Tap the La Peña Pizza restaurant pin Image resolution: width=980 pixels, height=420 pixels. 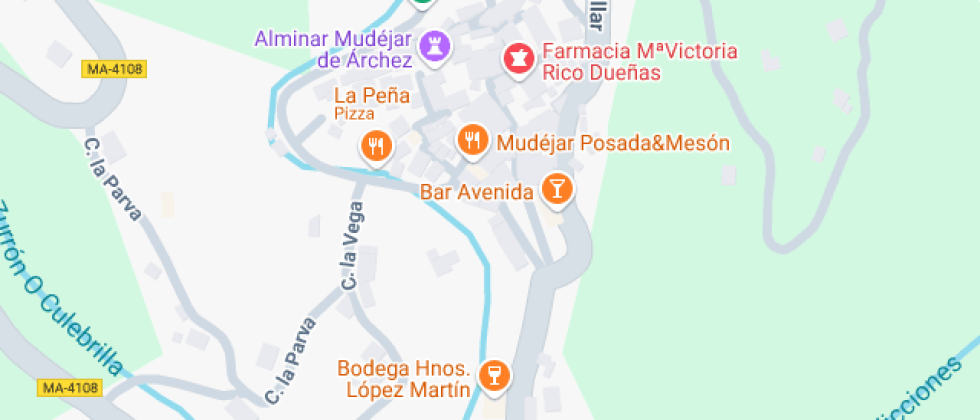[376, 146]
